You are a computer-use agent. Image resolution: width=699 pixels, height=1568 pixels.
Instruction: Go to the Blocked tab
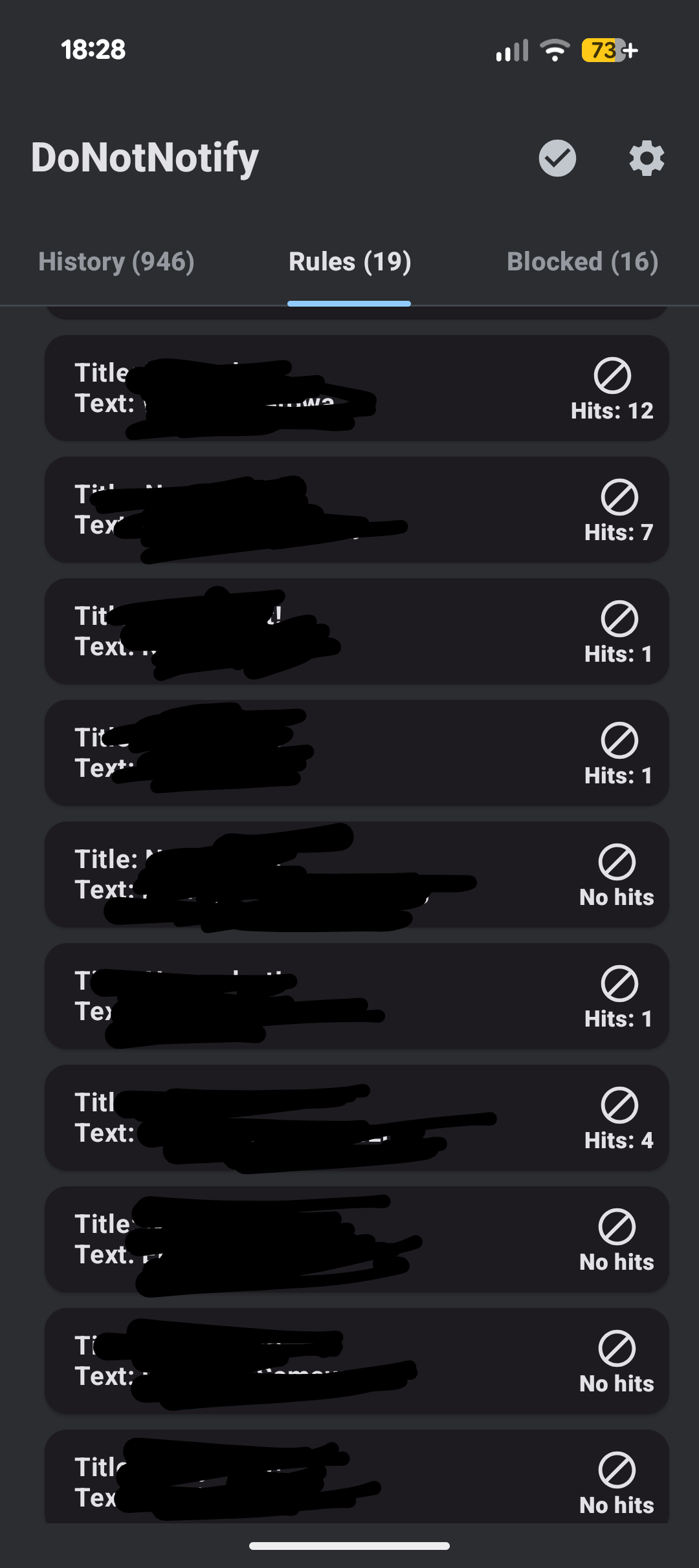pos(582,262)
